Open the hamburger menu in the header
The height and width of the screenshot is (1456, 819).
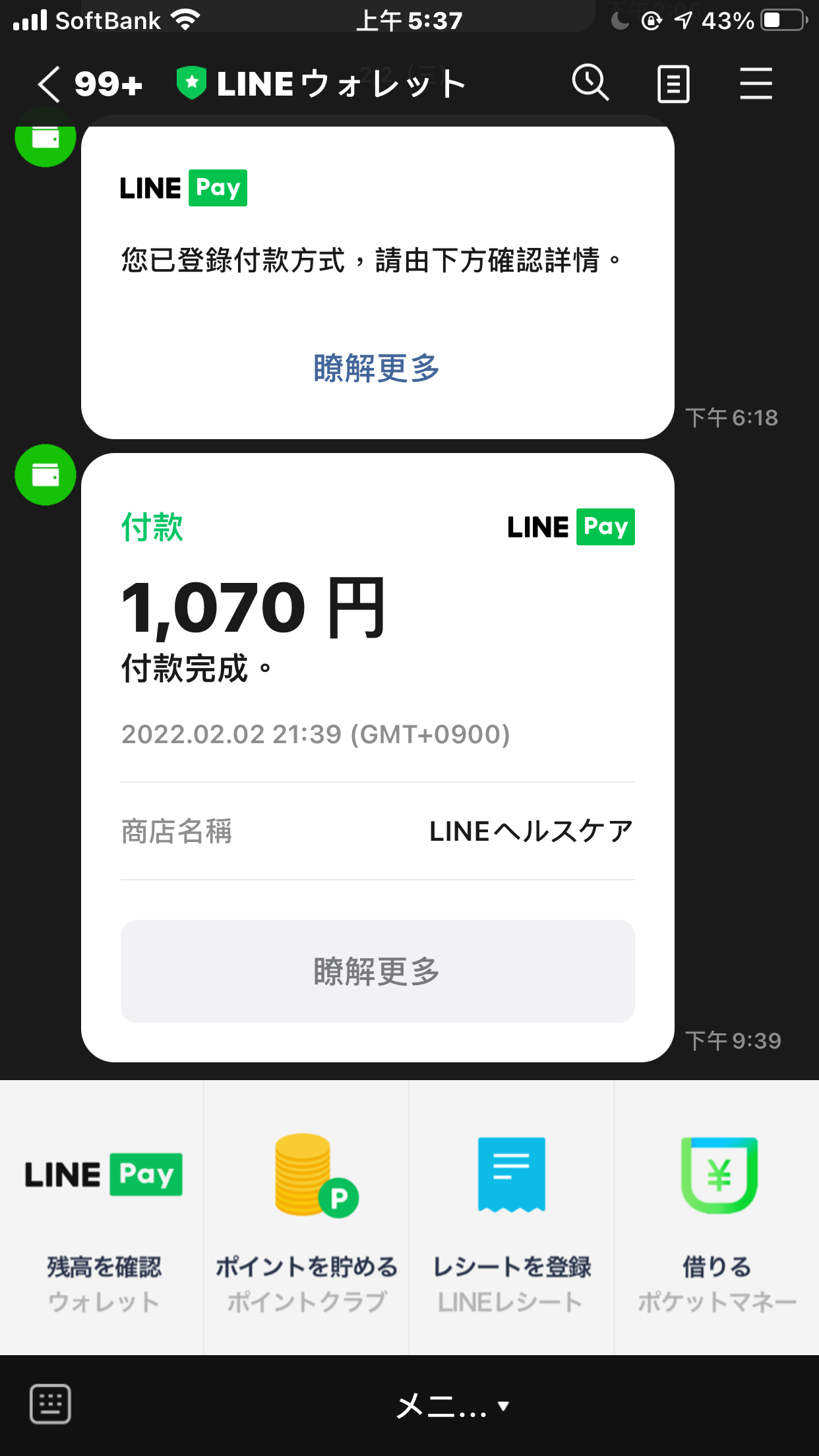tap(756, 84)
